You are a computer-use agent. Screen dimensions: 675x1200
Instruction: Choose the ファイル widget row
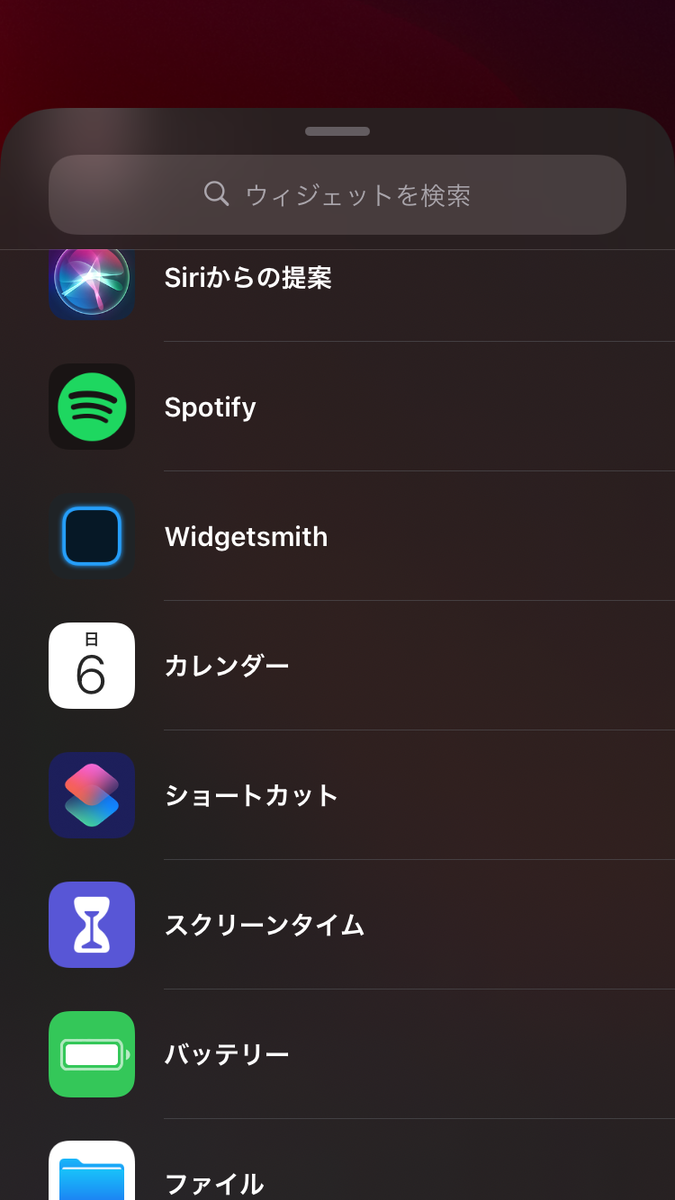coord(214,1180)
